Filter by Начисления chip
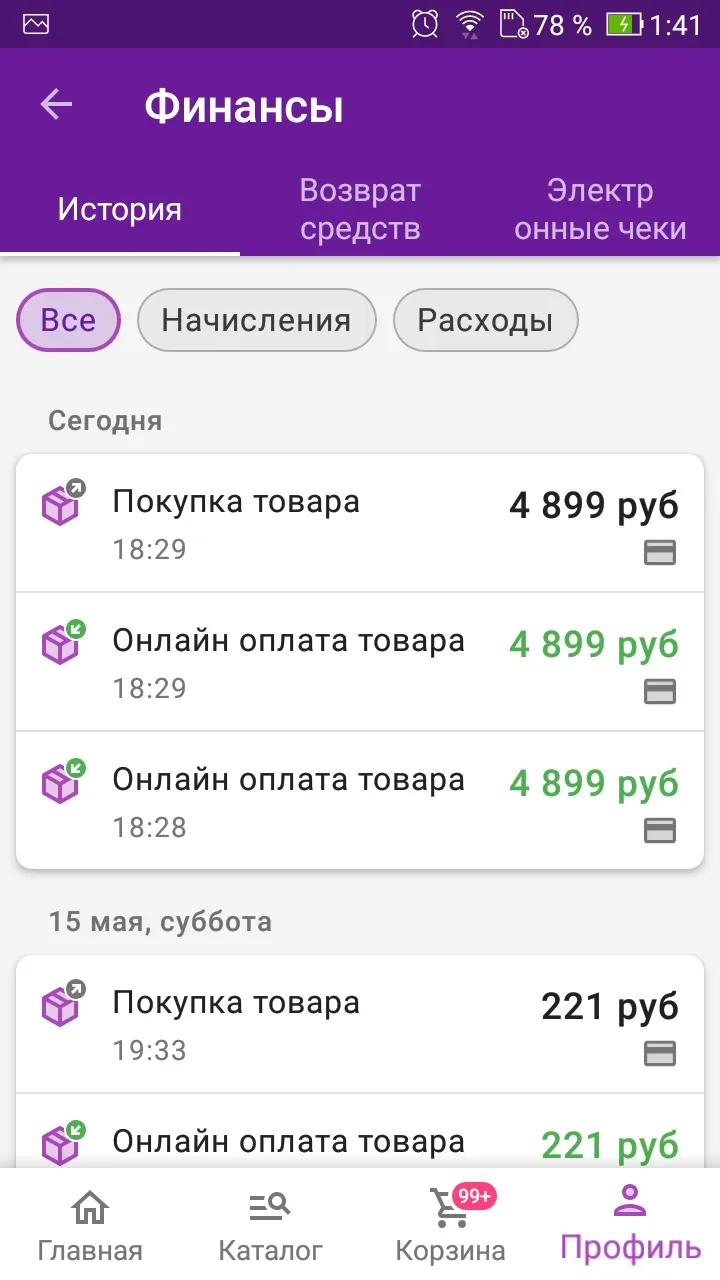This screenshot has height=1280, width=720. tap(256, 320)
